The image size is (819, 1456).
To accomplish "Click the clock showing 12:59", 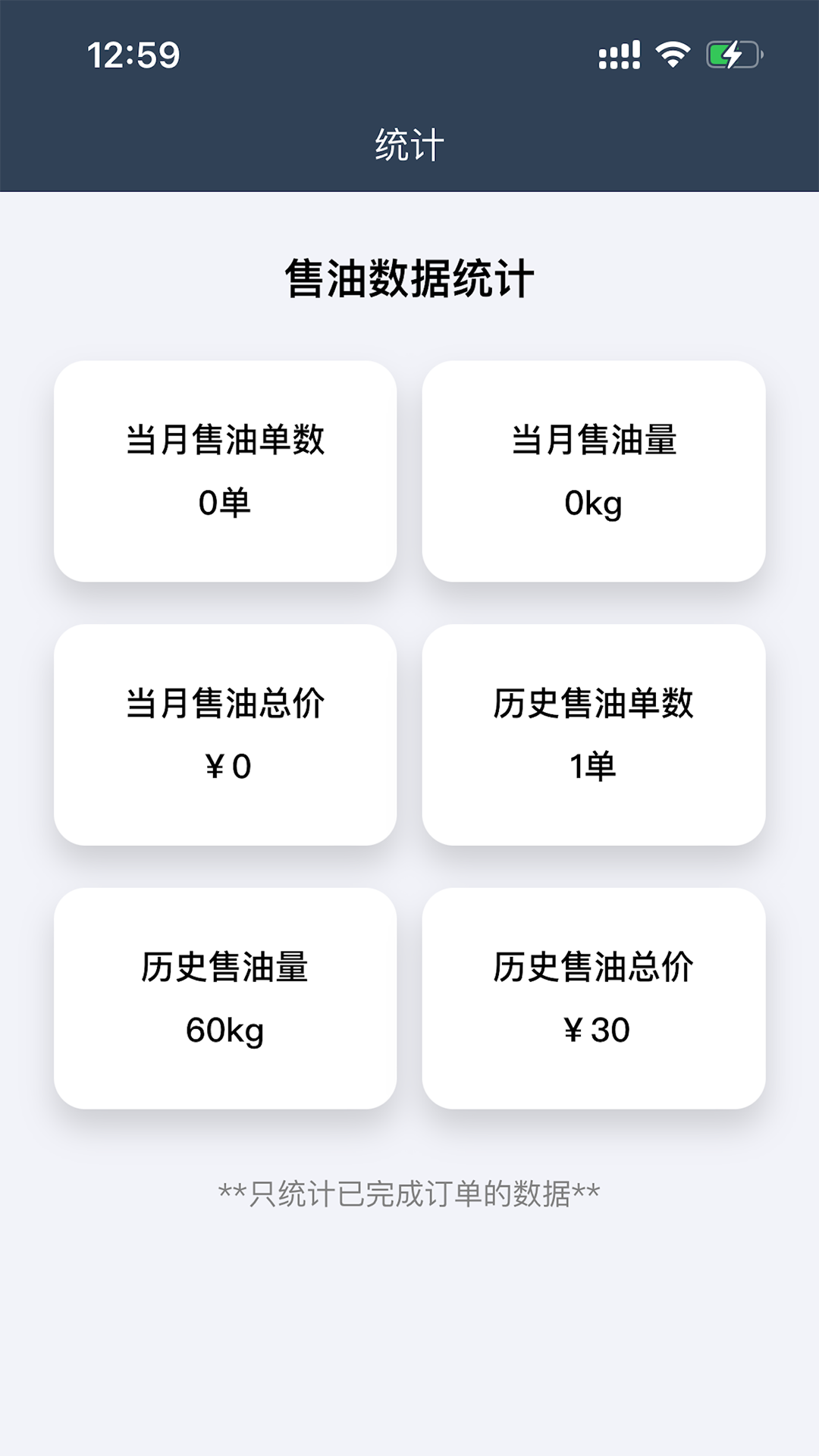I will (133, 53).
